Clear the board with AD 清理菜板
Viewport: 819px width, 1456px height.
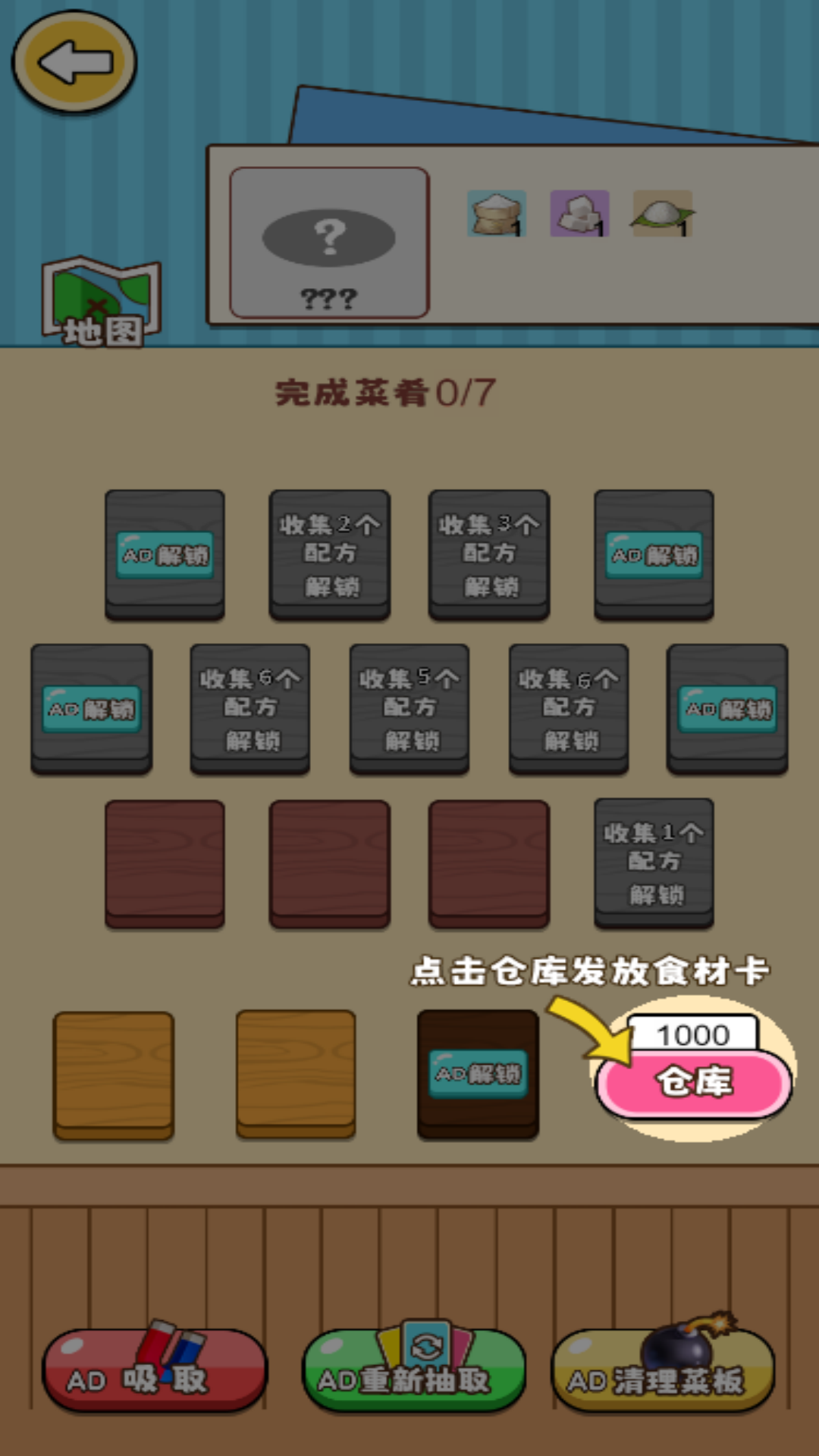click(x=663, y=1371)
